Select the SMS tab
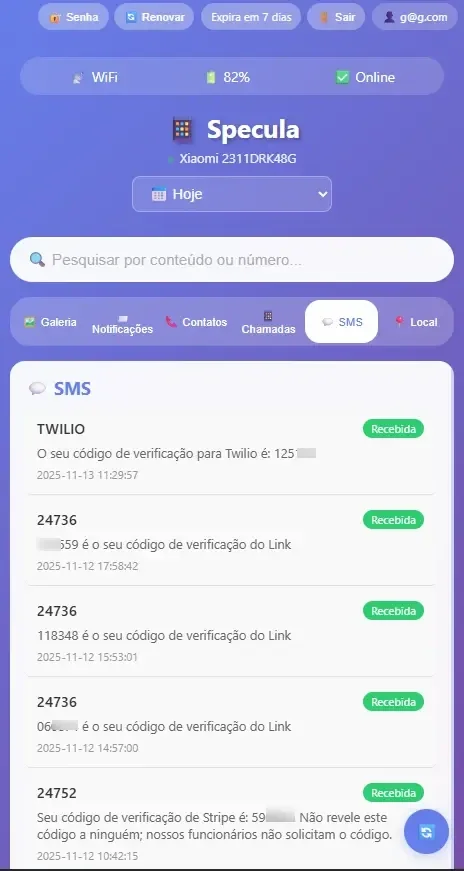 (x=342, y=322)
